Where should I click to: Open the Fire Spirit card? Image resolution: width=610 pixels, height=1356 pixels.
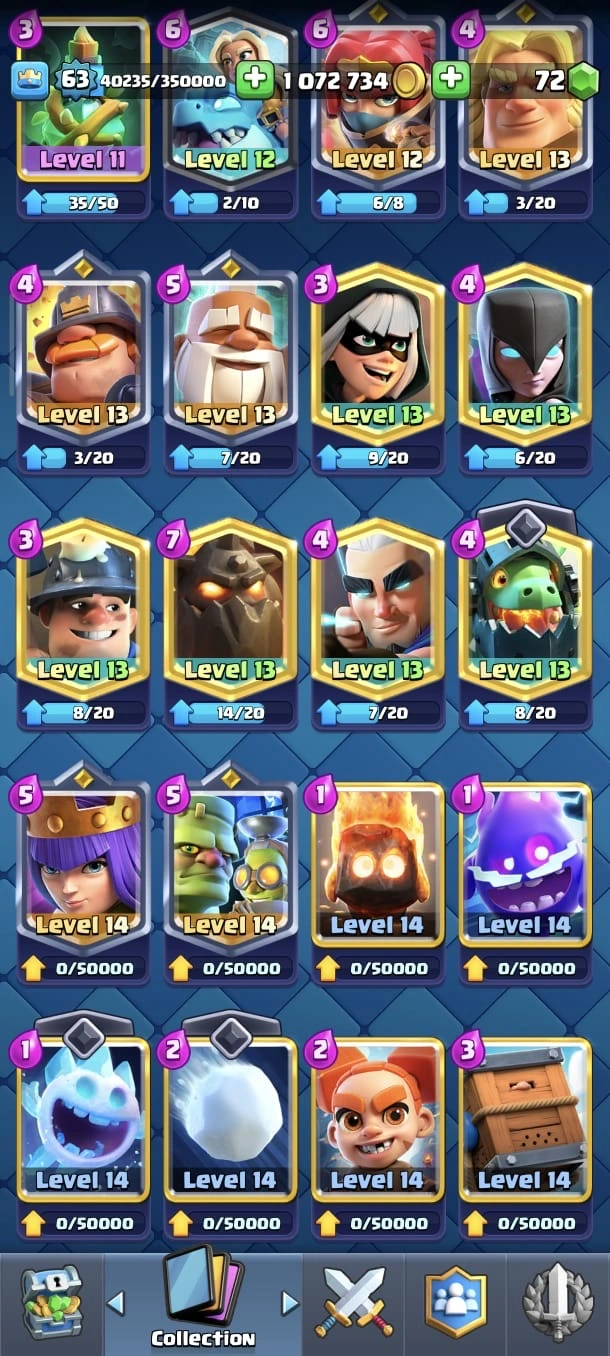[x=377, y=865]
